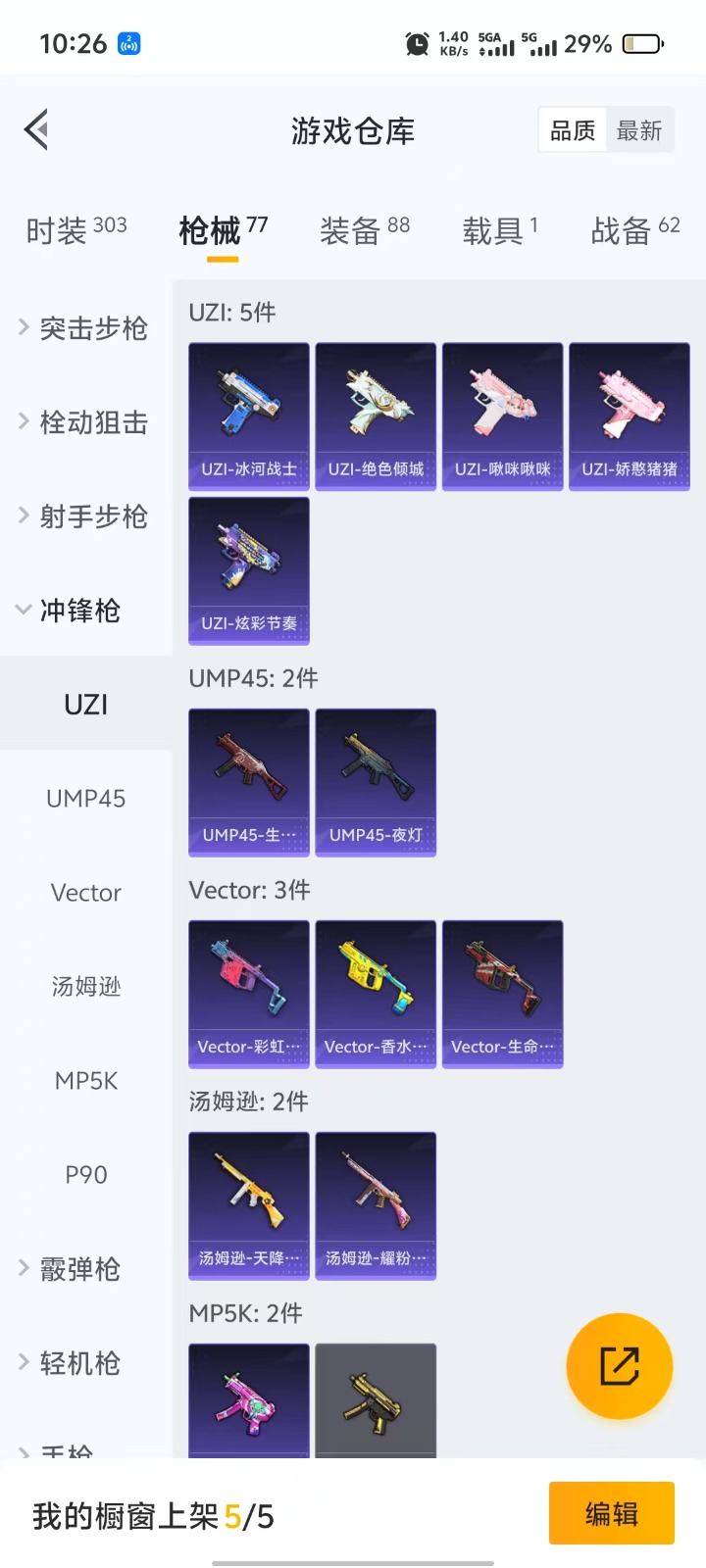Expand the 栓动狙击 category

click(x=86, y=422)
